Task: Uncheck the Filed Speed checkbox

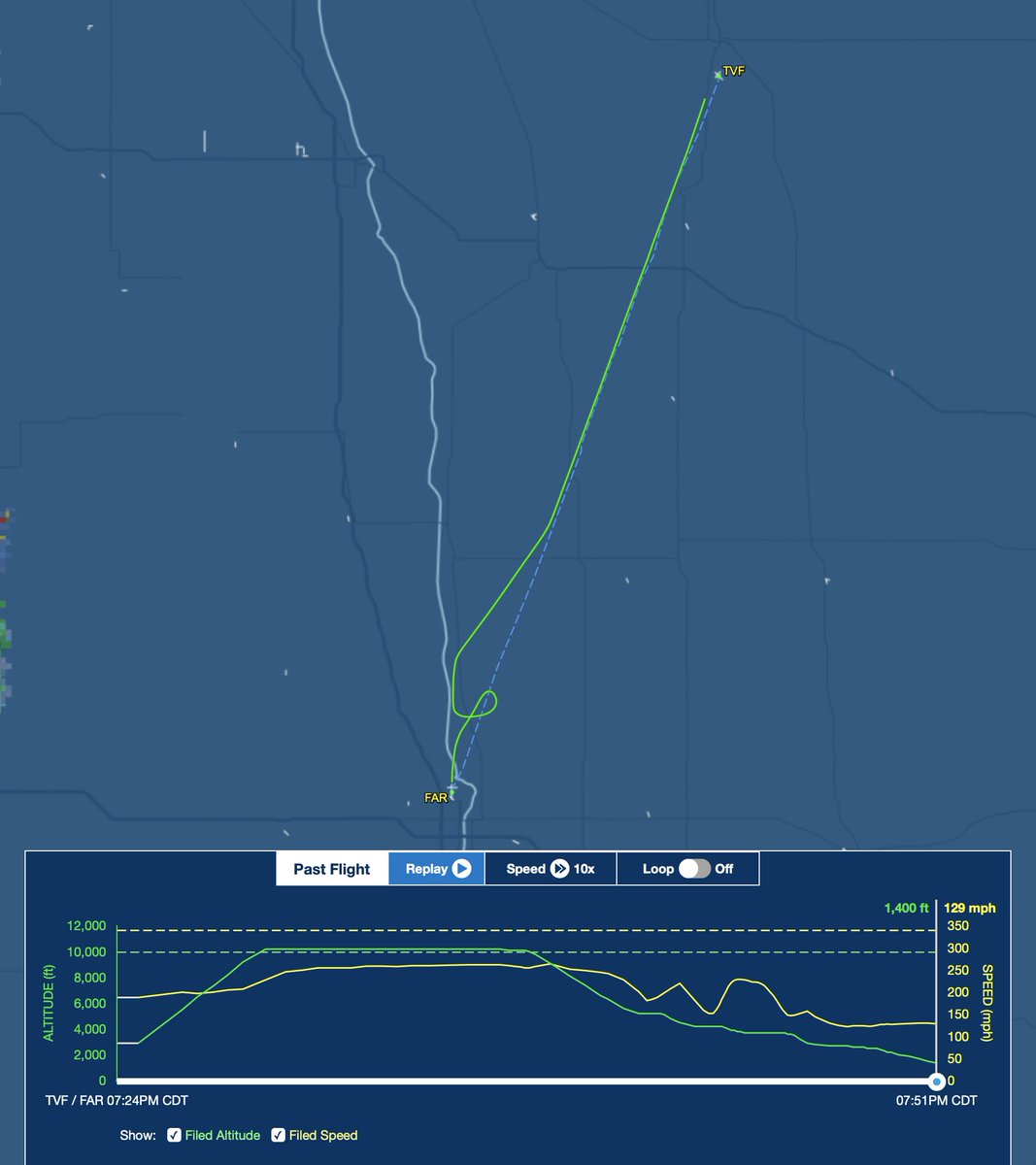Action: coord(279,1135)
